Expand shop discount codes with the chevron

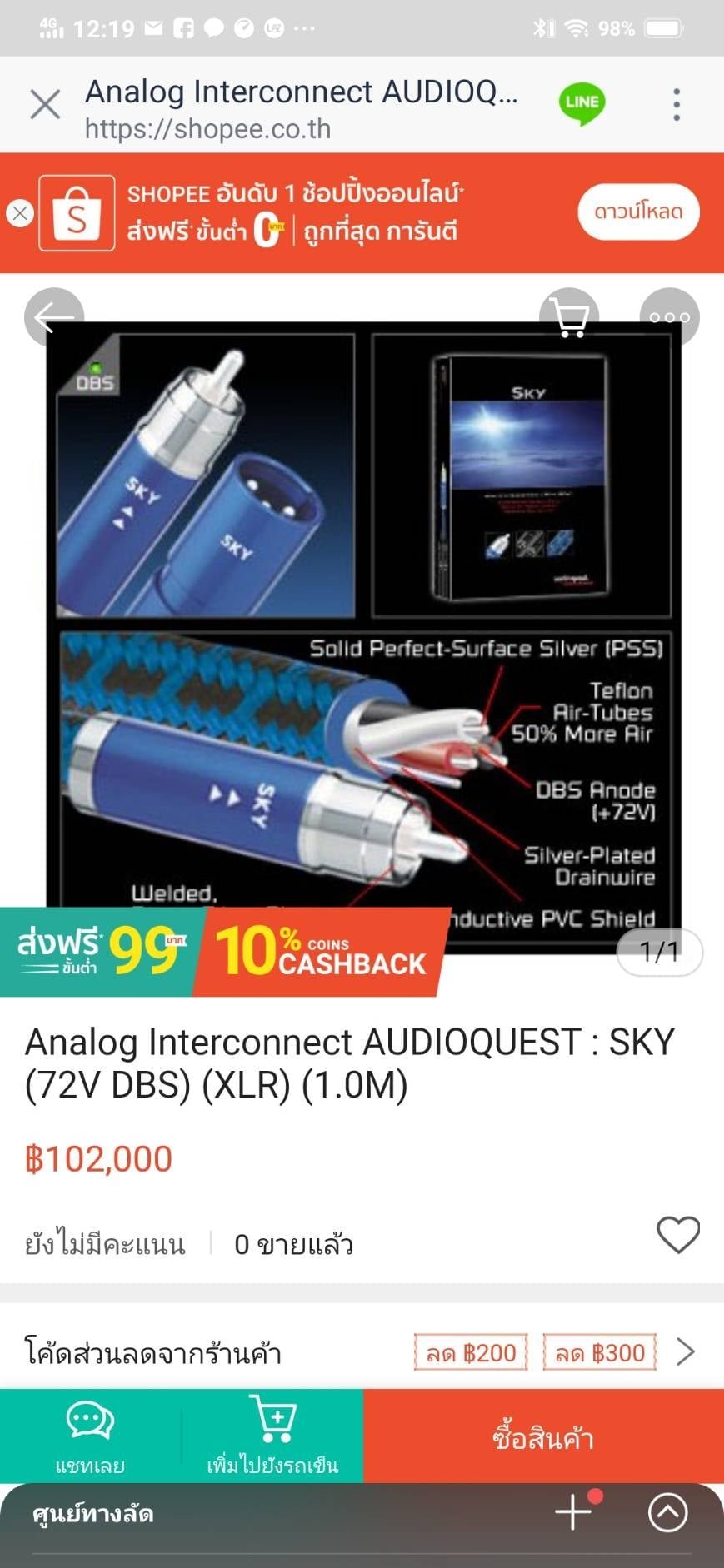685,1352
